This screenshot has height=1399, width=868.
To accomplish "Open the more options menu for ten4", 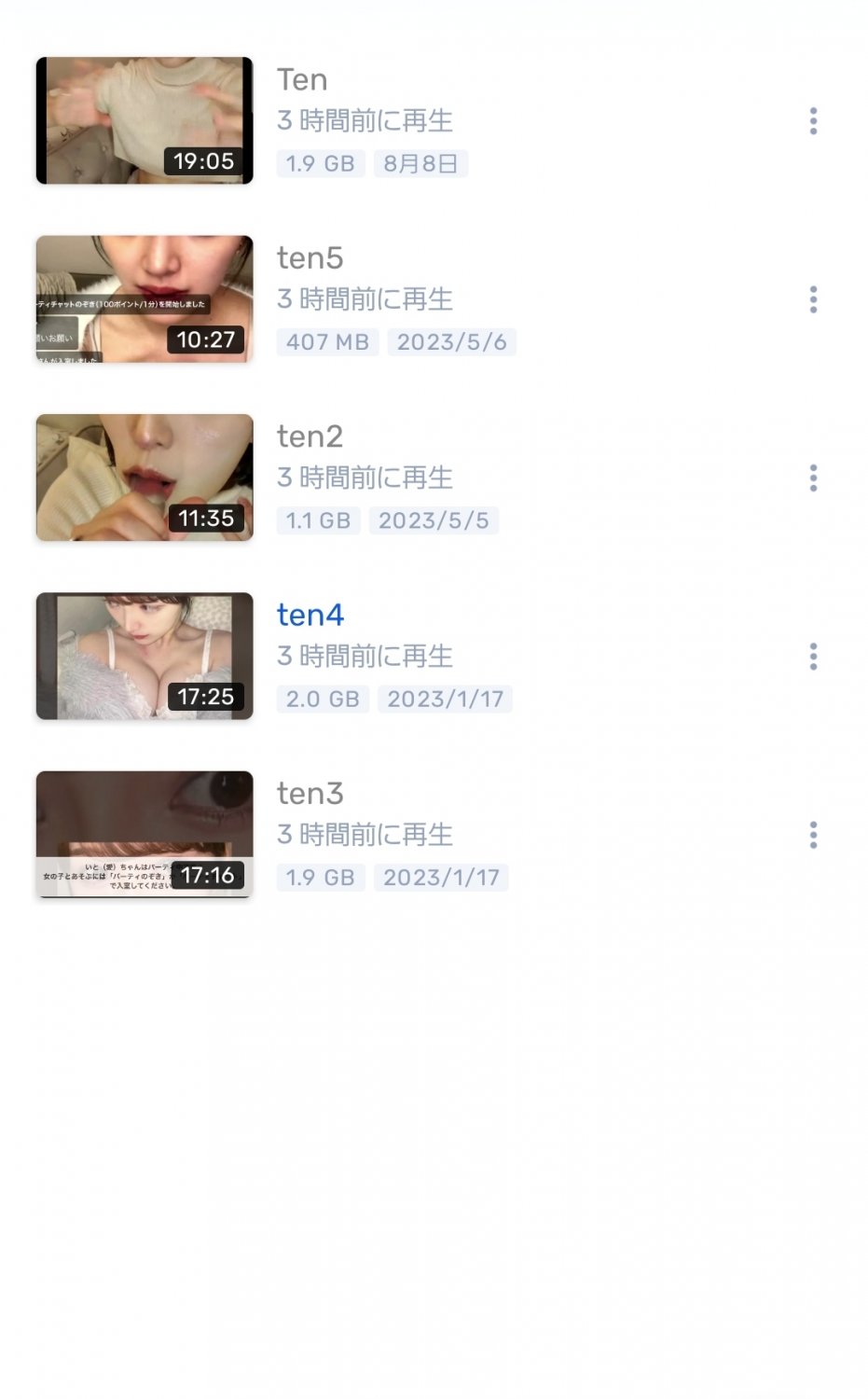I will [813, 657].
